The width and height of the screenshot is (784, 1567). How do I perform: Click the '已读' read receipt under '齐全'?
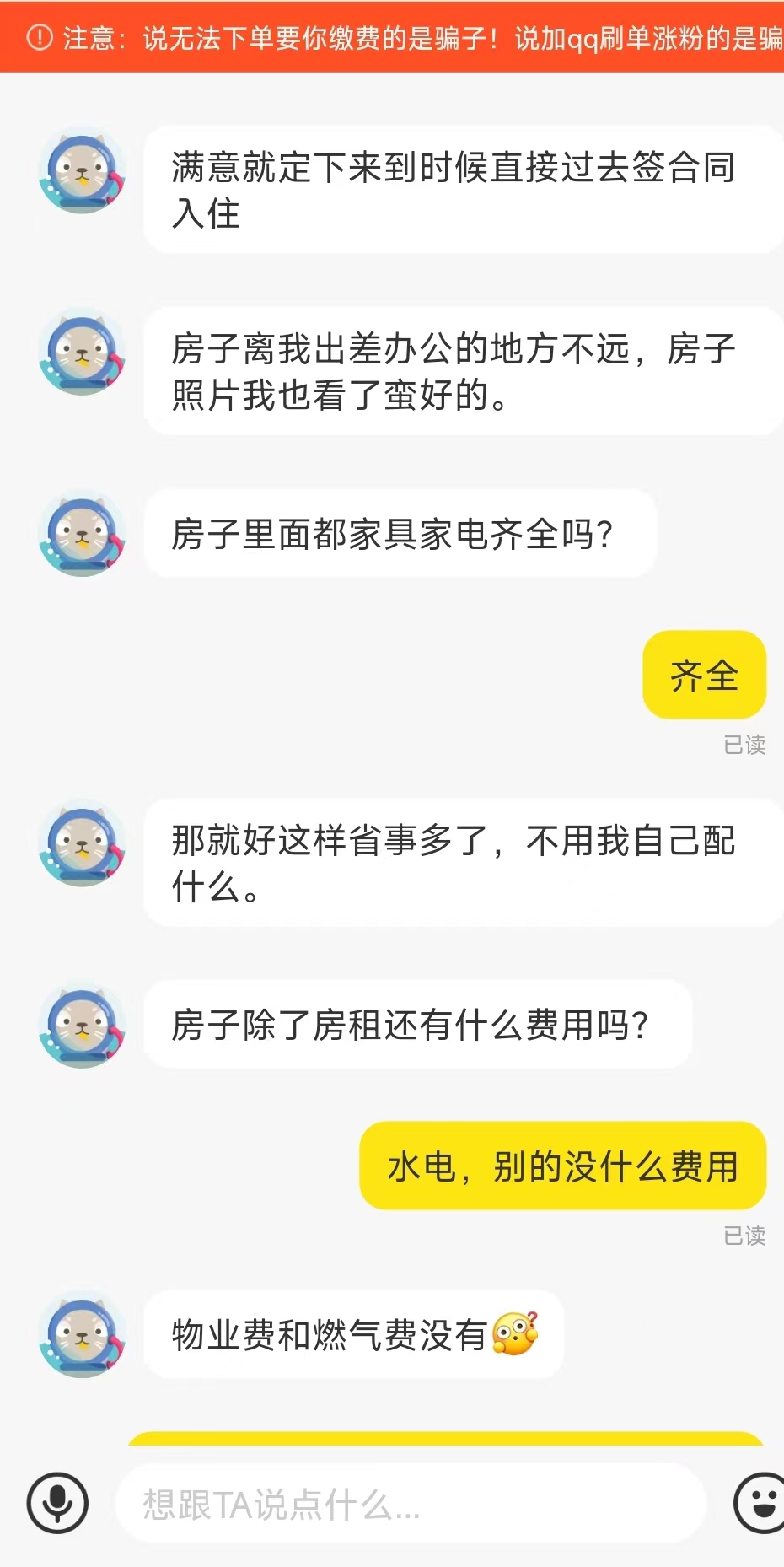tap(745, 745)
